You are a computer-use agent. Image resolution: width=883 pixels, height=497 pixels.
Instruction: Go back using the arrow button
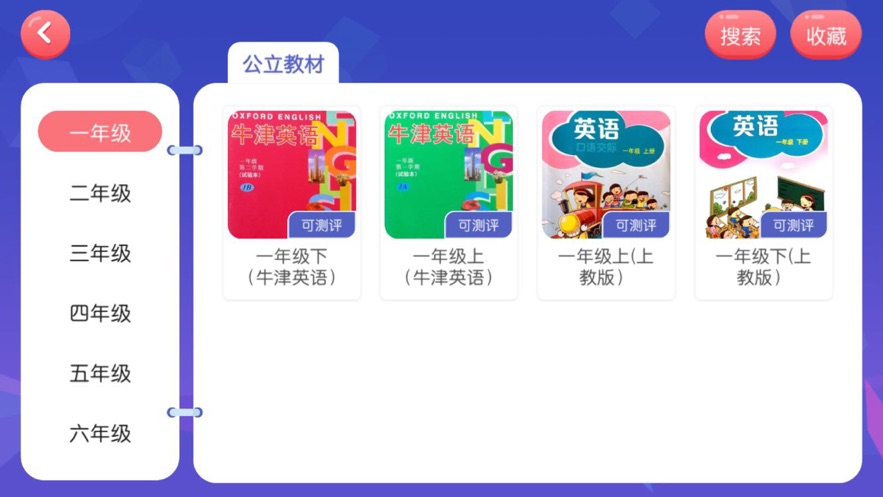(x=45, y=34)
